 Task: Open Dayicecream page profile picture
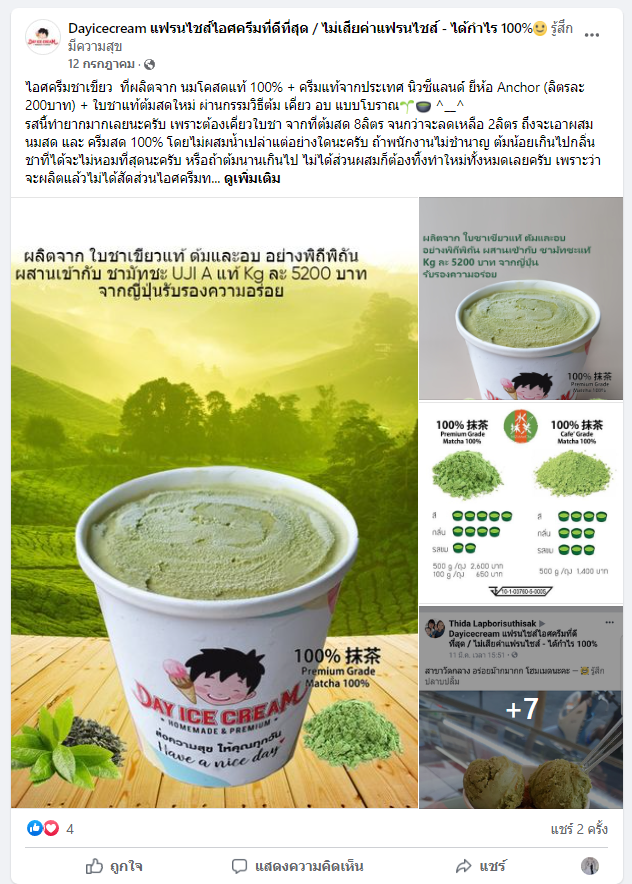(x=42, y=37)
